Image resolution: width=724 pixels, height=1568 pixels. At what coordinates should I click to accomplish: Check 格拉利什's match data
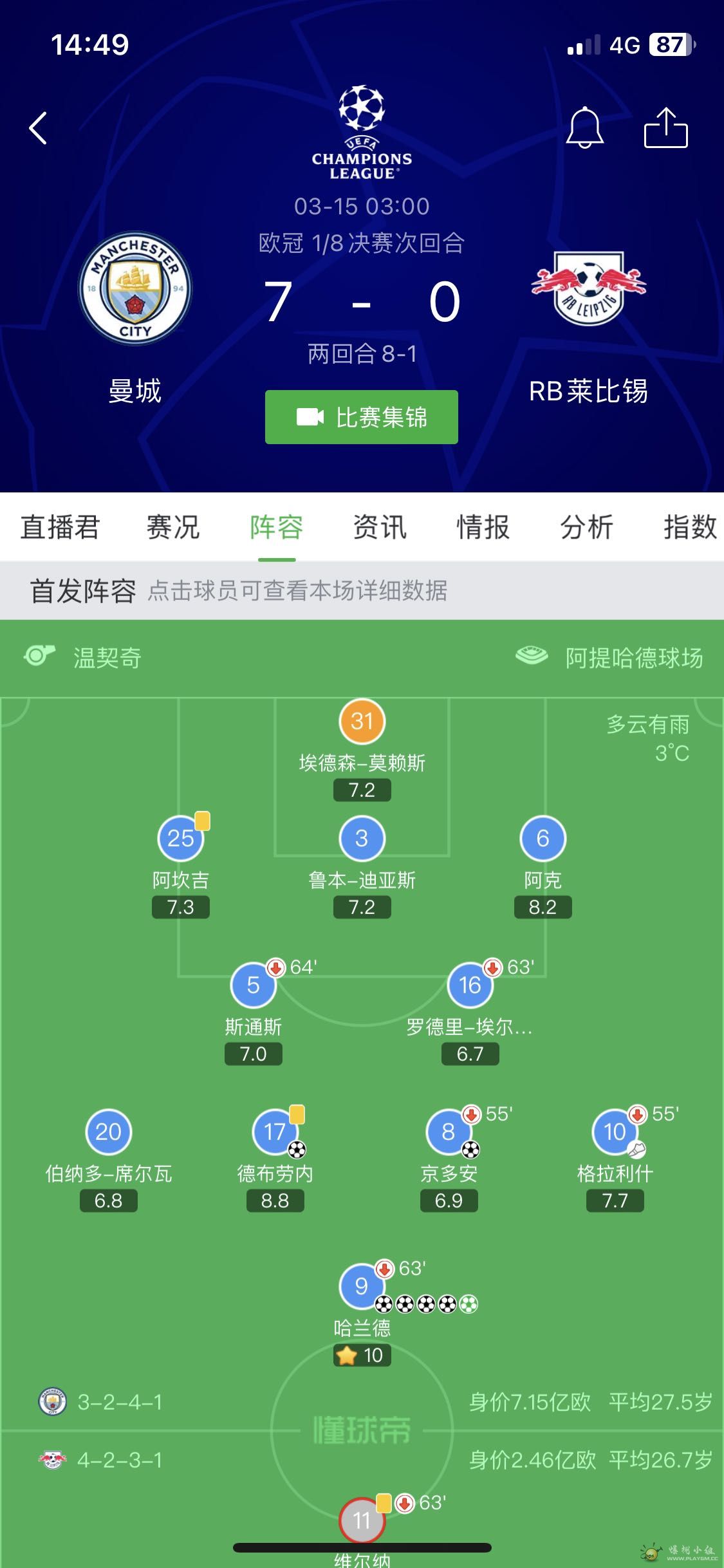point(615,1132)
